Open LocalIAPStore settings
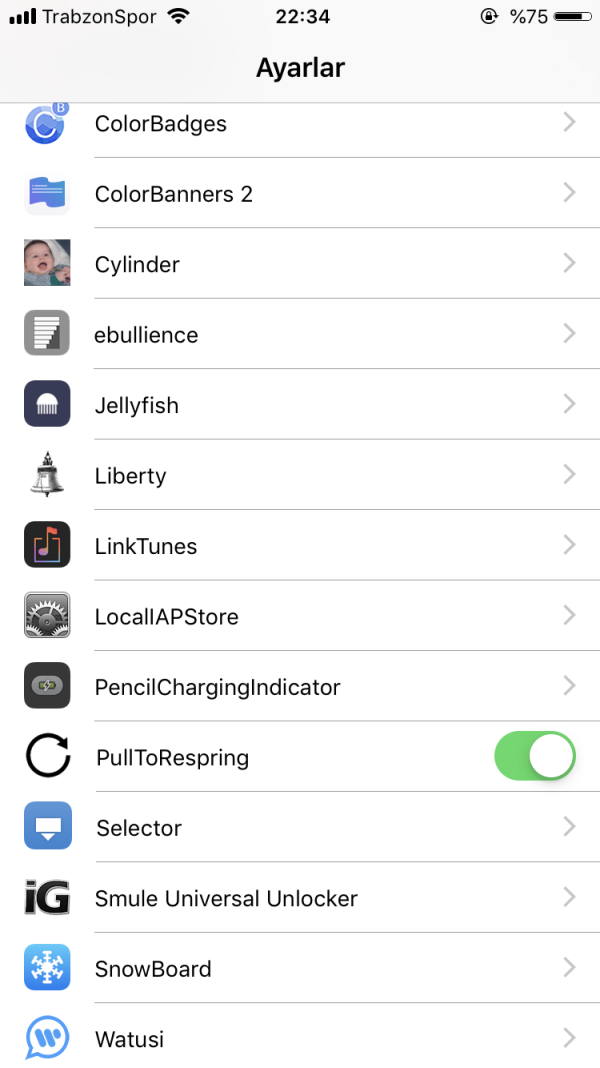 point(300,616)
